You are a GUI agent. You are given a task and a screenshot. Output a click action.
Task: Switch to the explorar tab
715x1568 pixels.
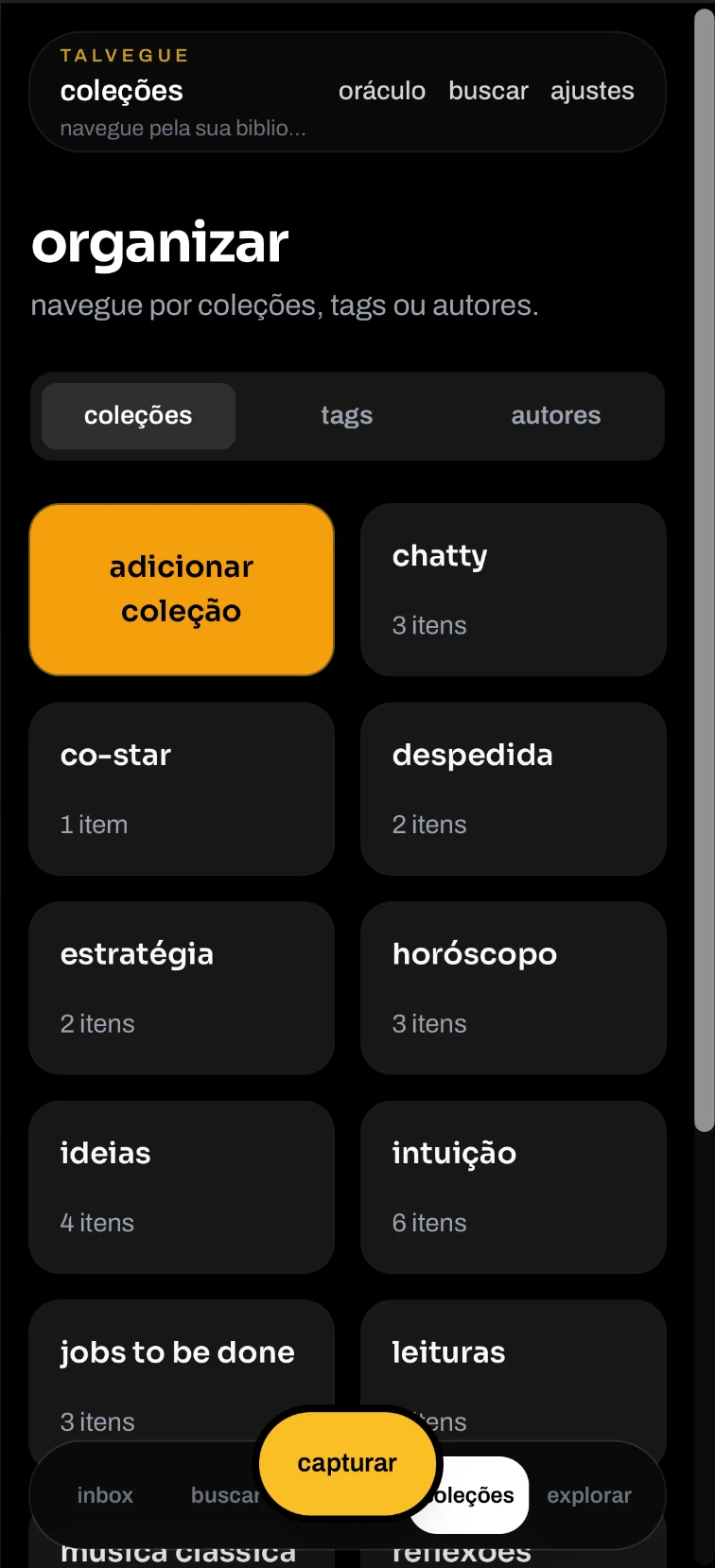click(588, 1495)
